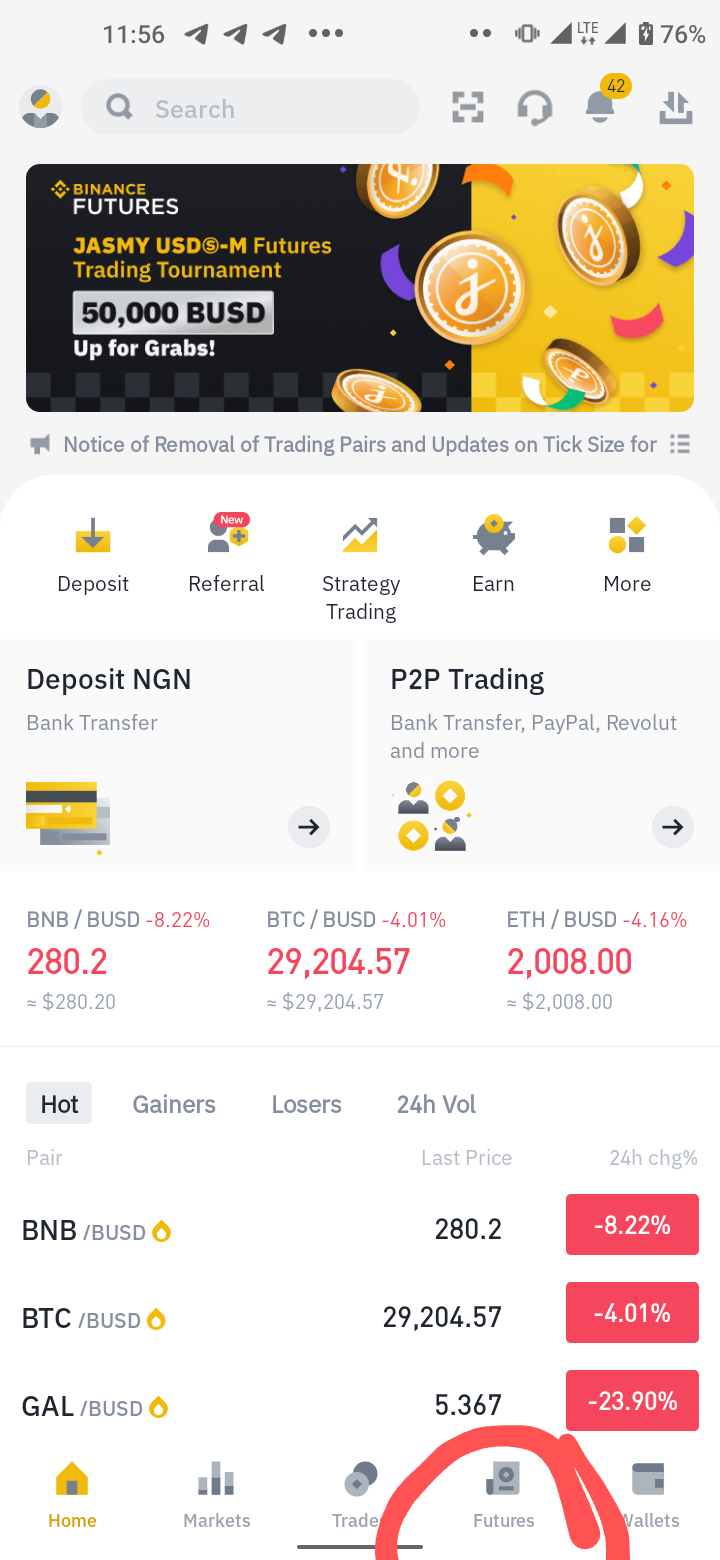Open the profile avatar icon
Screen dimensions: 720x1560
(40, 107)
